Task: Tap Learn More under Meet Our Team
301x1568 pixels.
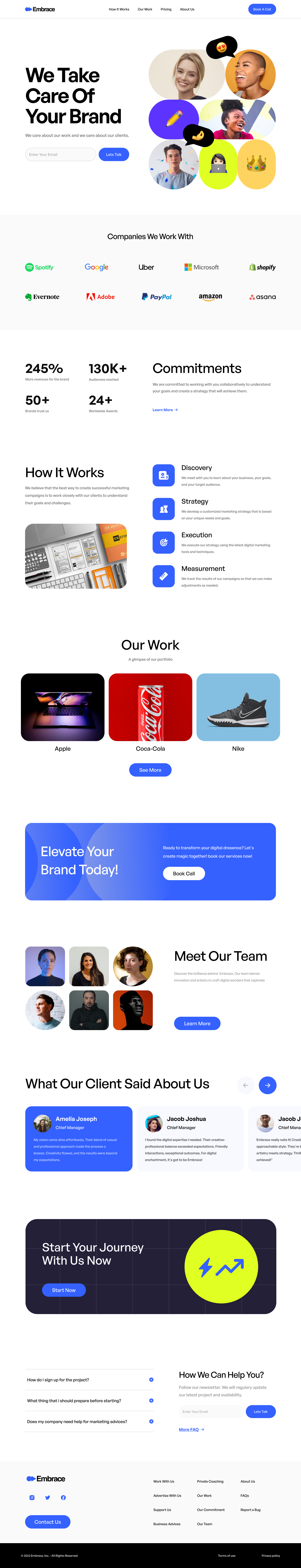Action: point(197,1023)
